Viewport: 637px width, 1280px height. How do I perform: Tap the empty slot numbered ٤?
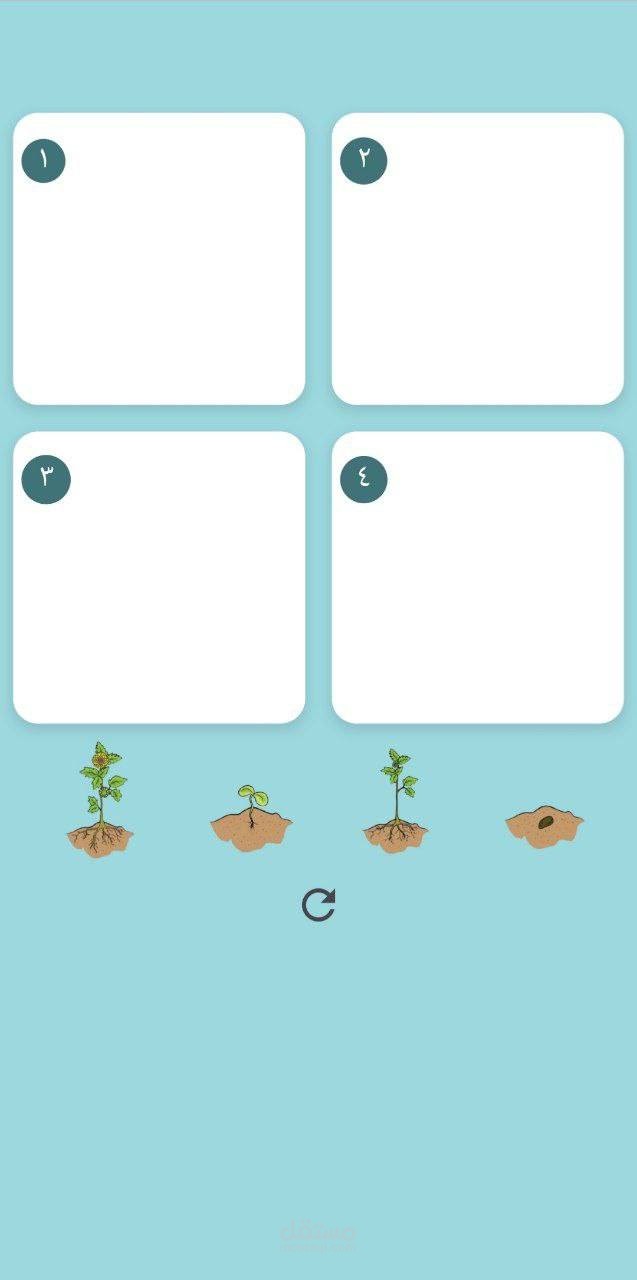tap(477, 578)
